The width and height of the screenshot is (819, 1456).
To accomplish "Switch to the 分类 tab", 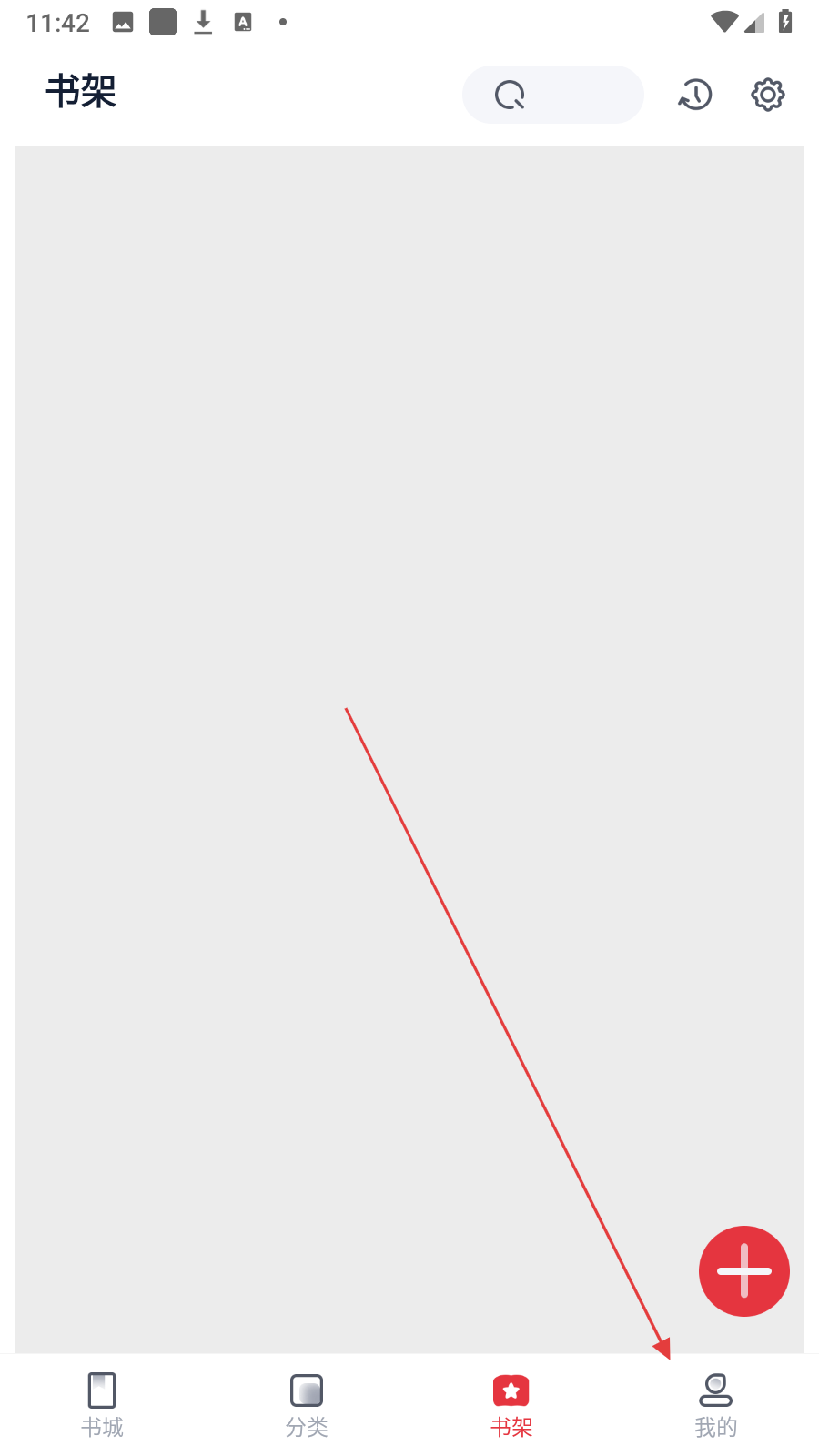I will click(x=307, y=1404).
